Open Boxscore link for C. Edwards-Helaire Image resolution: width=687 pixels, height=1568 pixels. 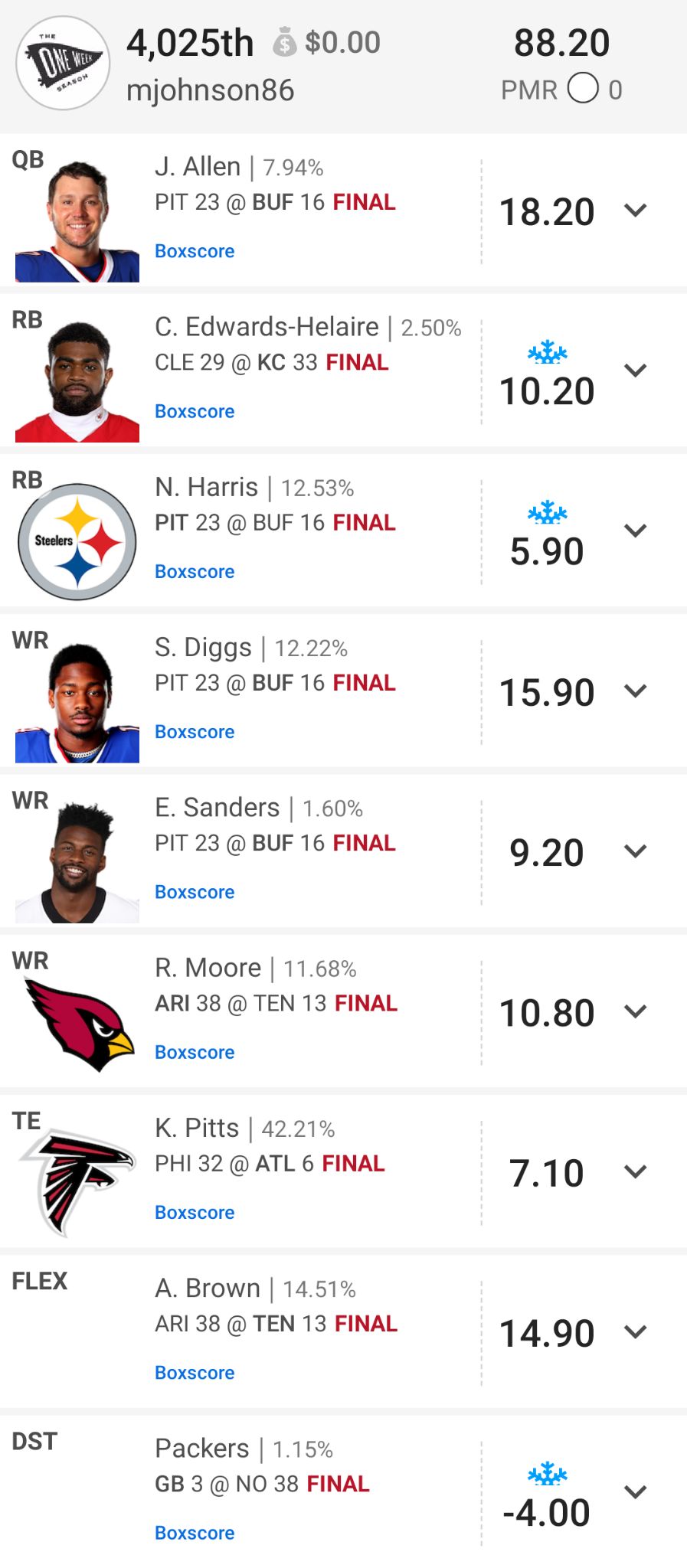[x=195, y=411]
